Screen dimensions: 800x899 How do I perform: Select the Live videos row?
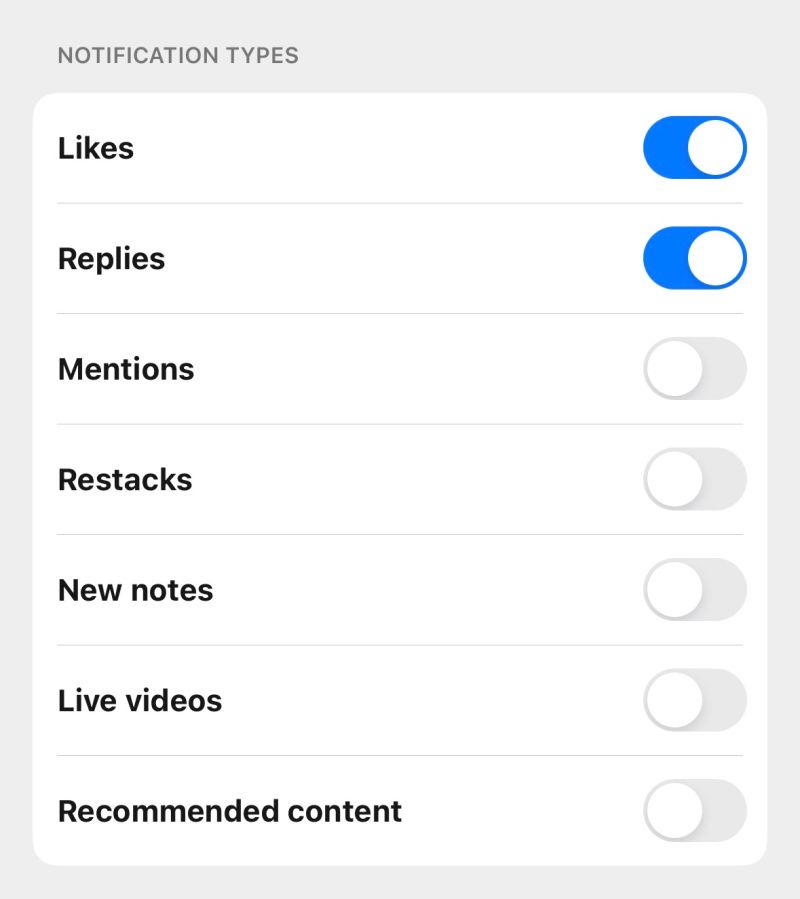pyautogui.click(x=140, y=701)
